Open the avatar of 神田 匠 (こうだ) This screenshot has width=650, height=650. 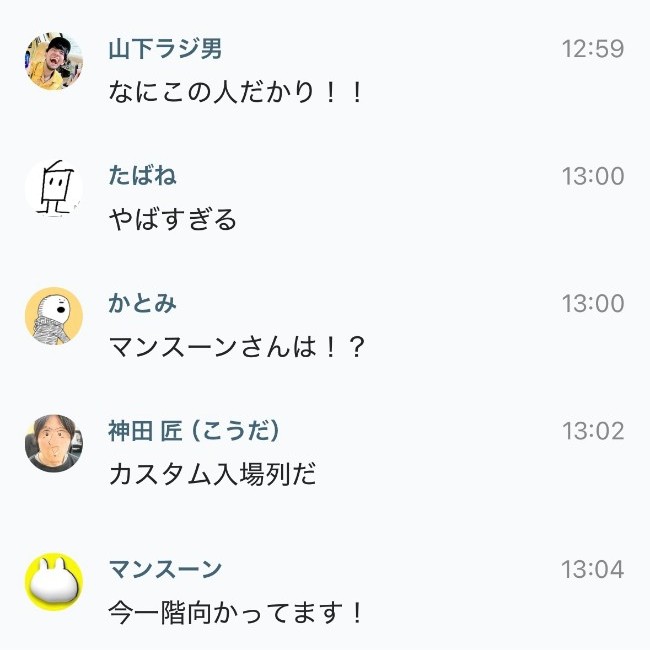click(x=54, y=443)
